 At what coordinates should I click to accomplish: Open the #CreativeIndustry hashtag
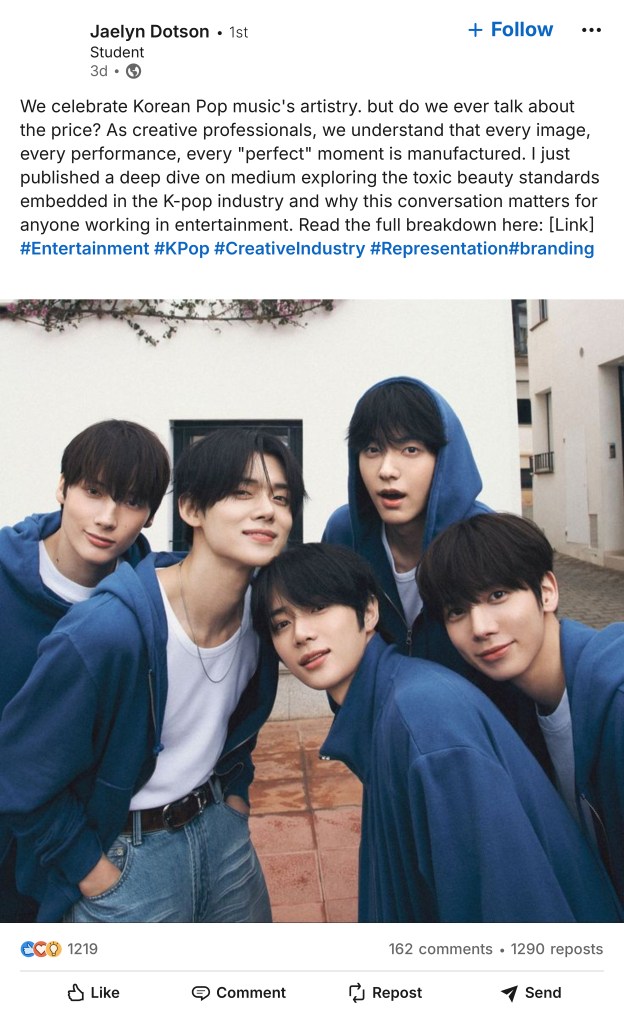[x=289, y=249]
